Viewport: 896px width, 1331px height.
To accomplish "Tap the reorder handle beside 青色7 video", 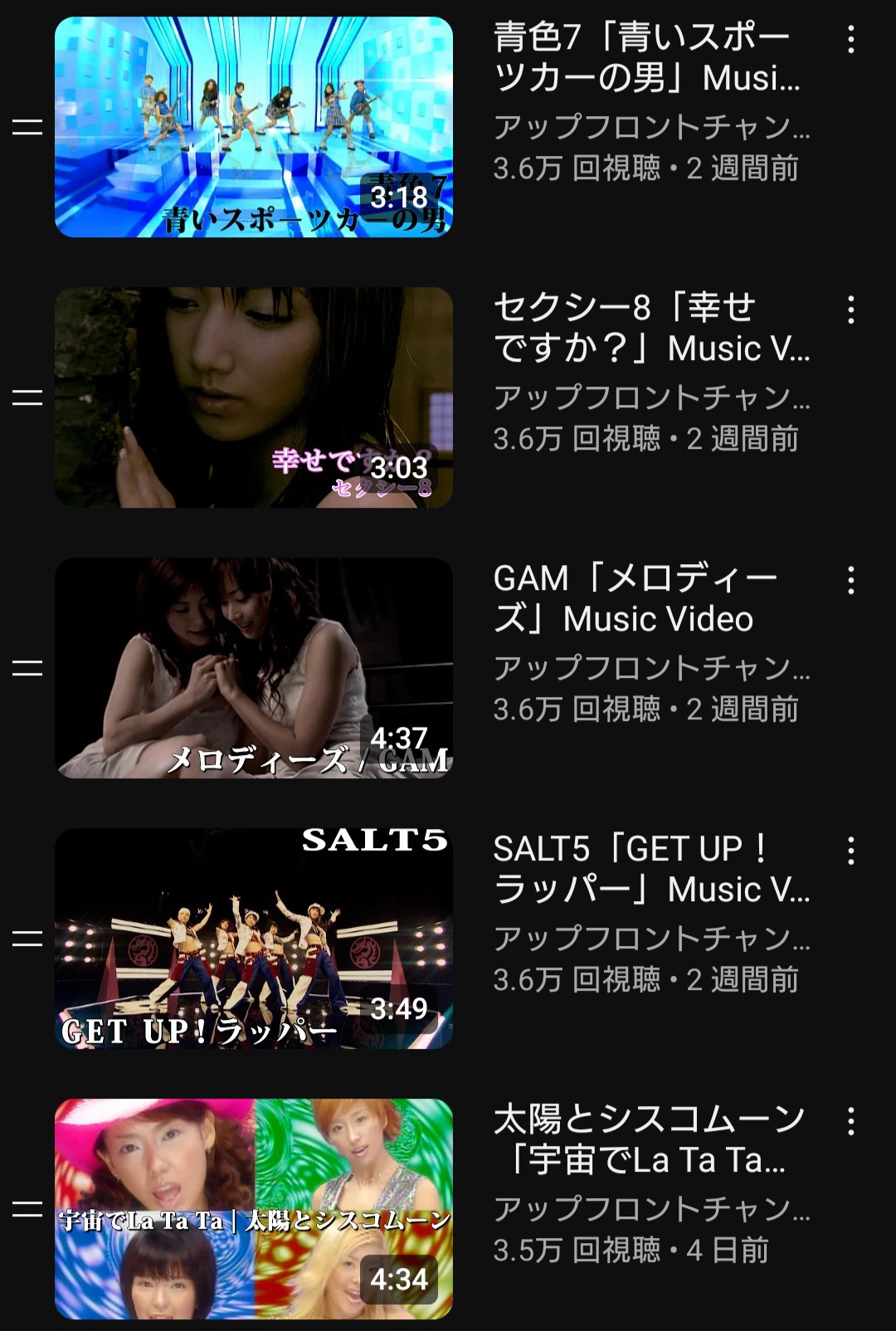I will point(27,127).
